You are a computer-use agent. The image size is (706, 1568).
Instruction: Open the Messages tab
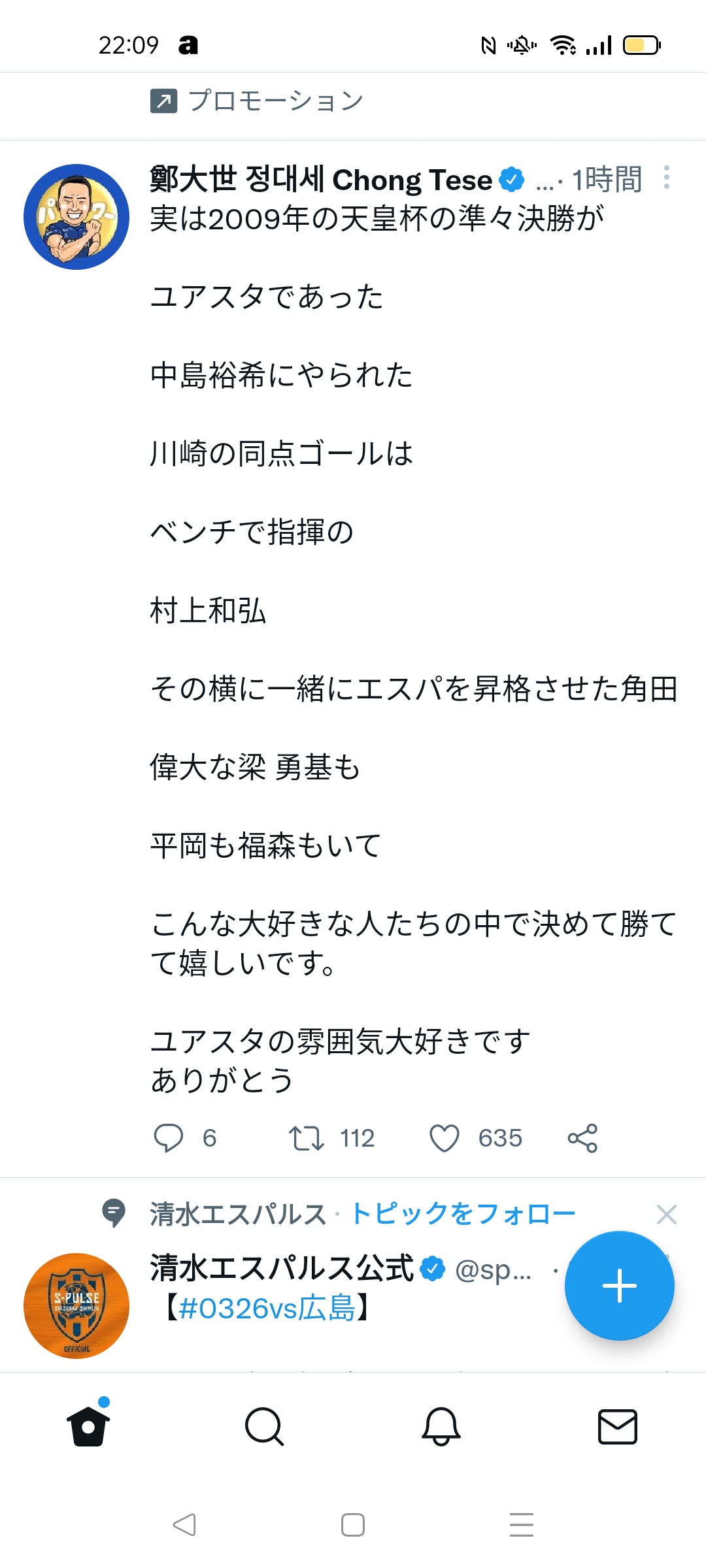(618, 1426)
